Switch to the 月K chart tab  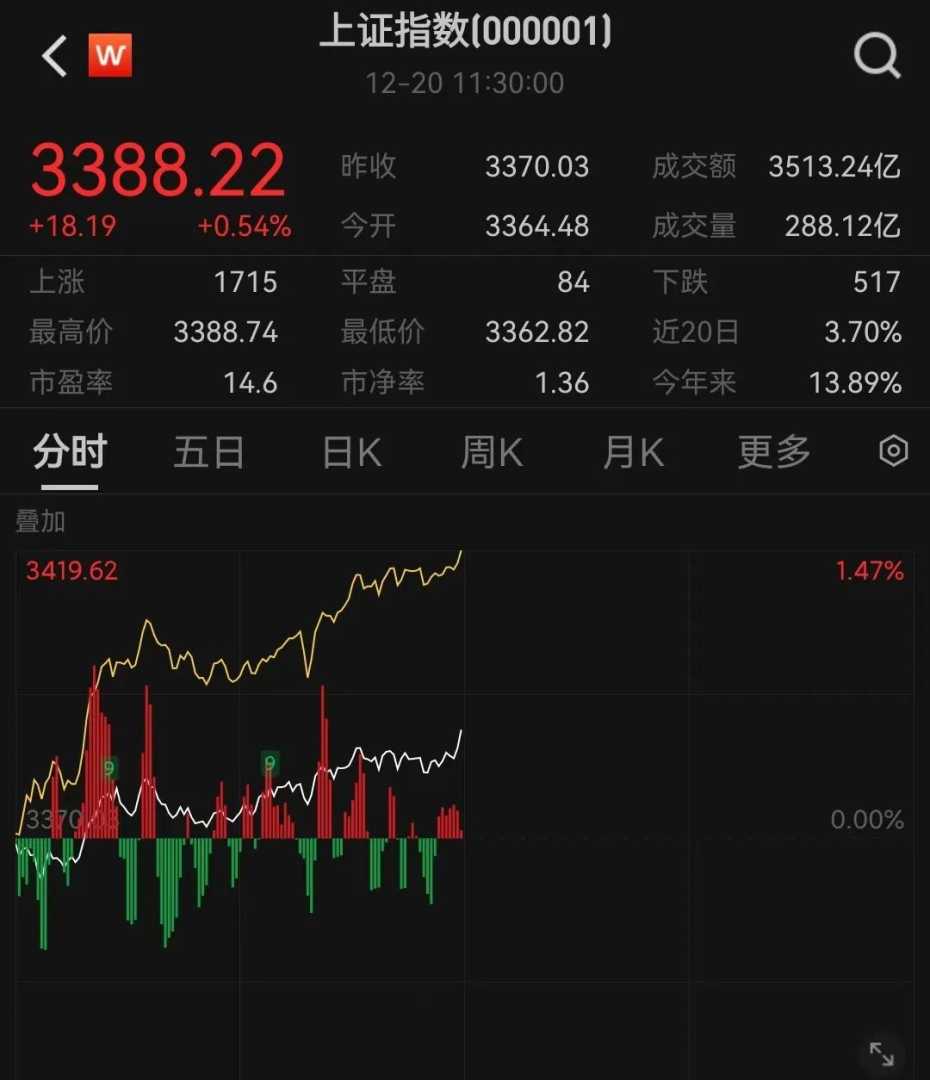(633, 453)
